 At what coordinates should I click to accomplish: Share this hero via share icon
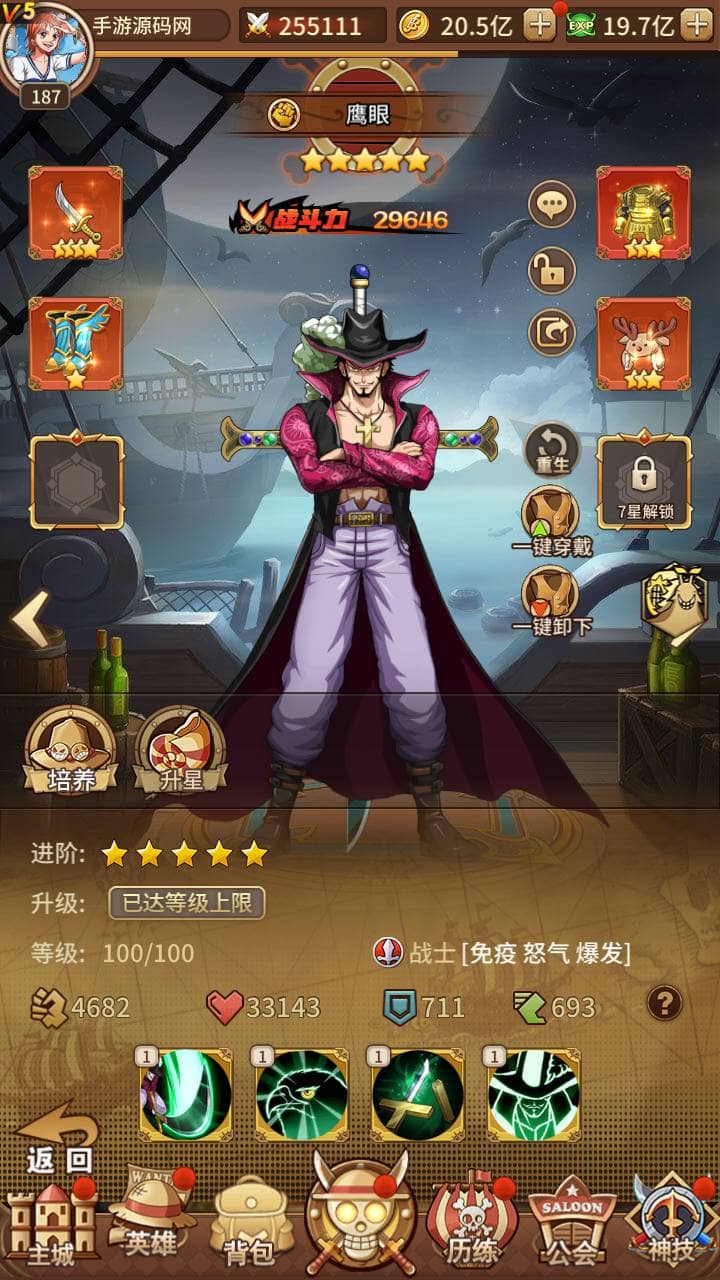point(552,333)
